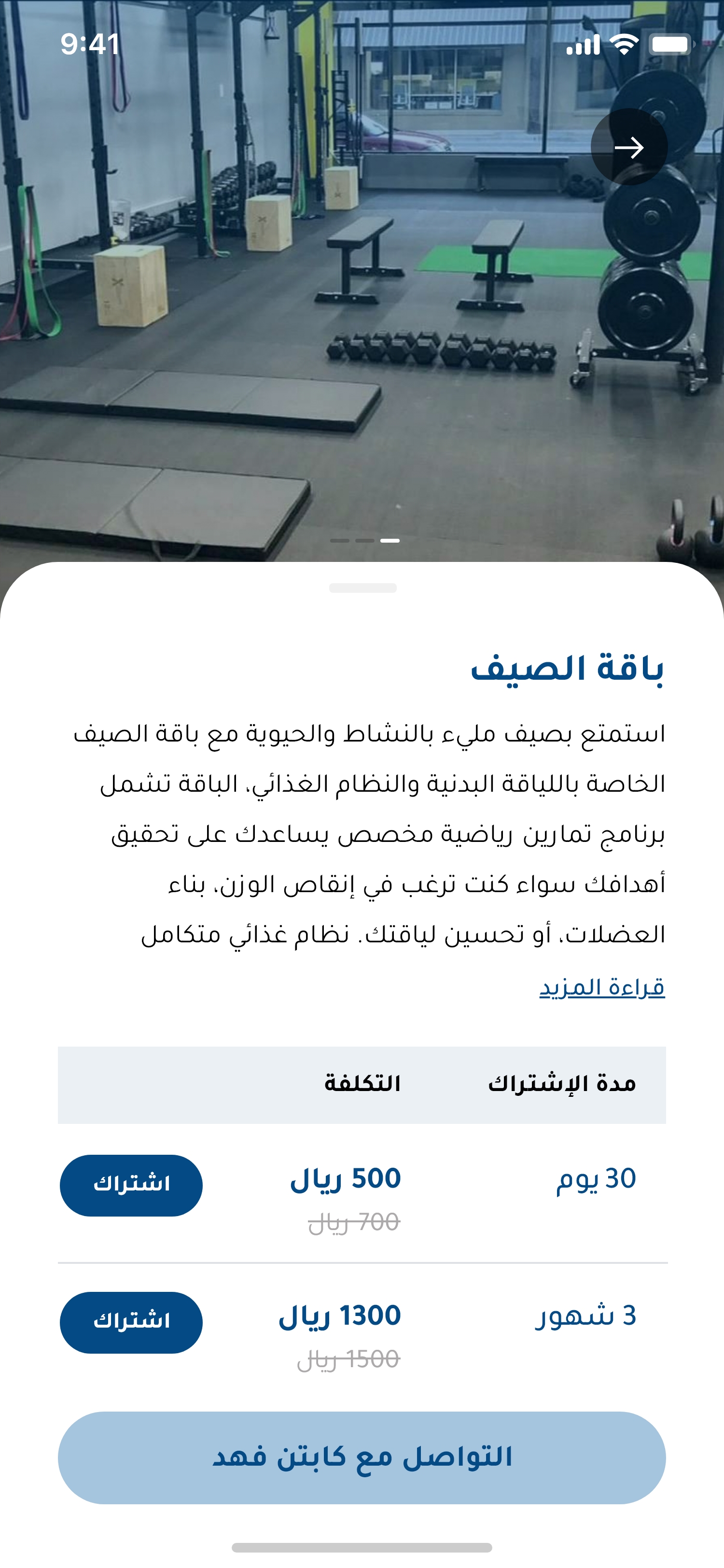
Task: Tap the image carousel page indicator
Action: tap(364, 541)
